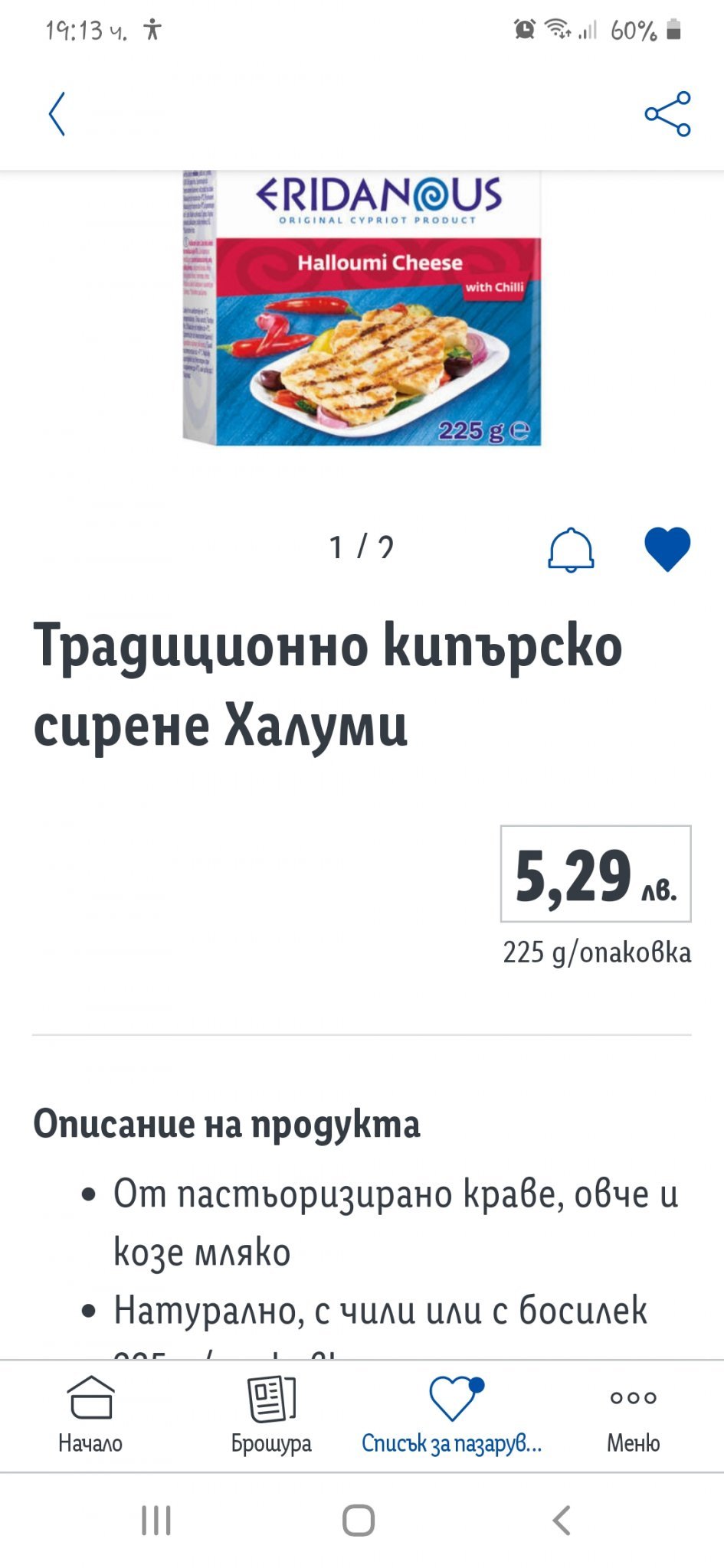This screenshot has height=1568, width=724.
Task: Go back to the previous page
Action: point(57,114)
